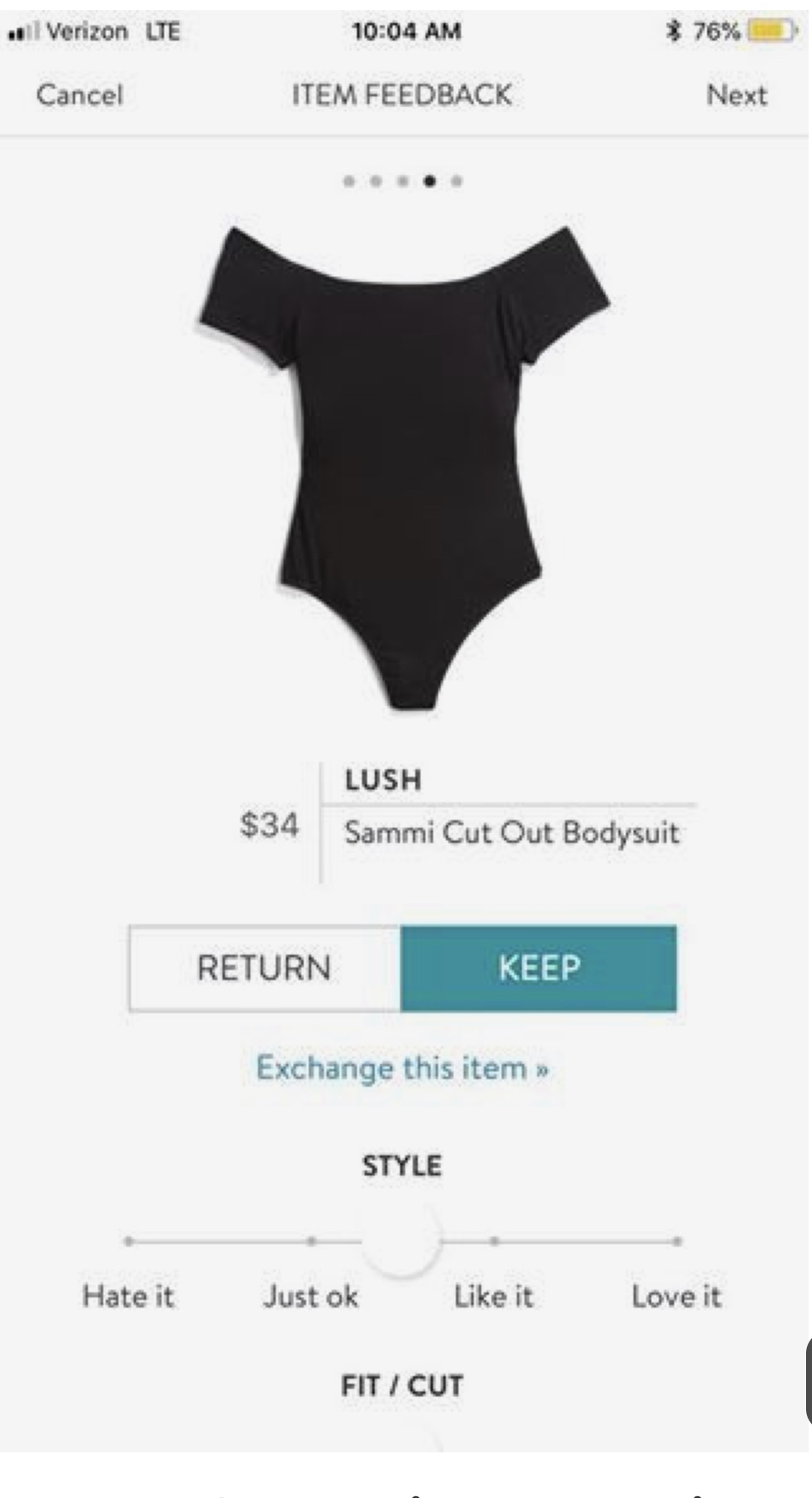Open the Exchange this item link
The width and height of the screenshot is (812, 1498).
tap(403, 1068)
